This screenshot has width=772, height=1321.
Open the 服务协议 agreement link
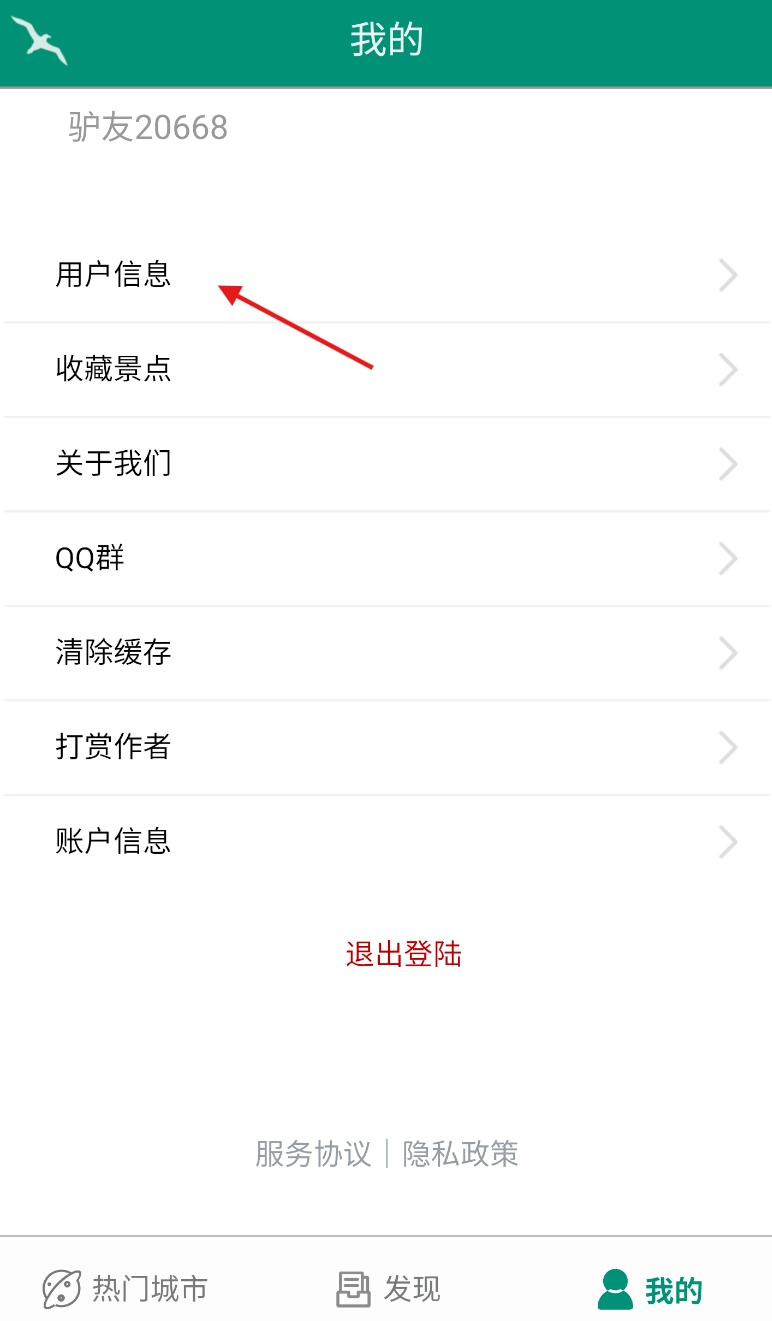[x=309, y=1155]
